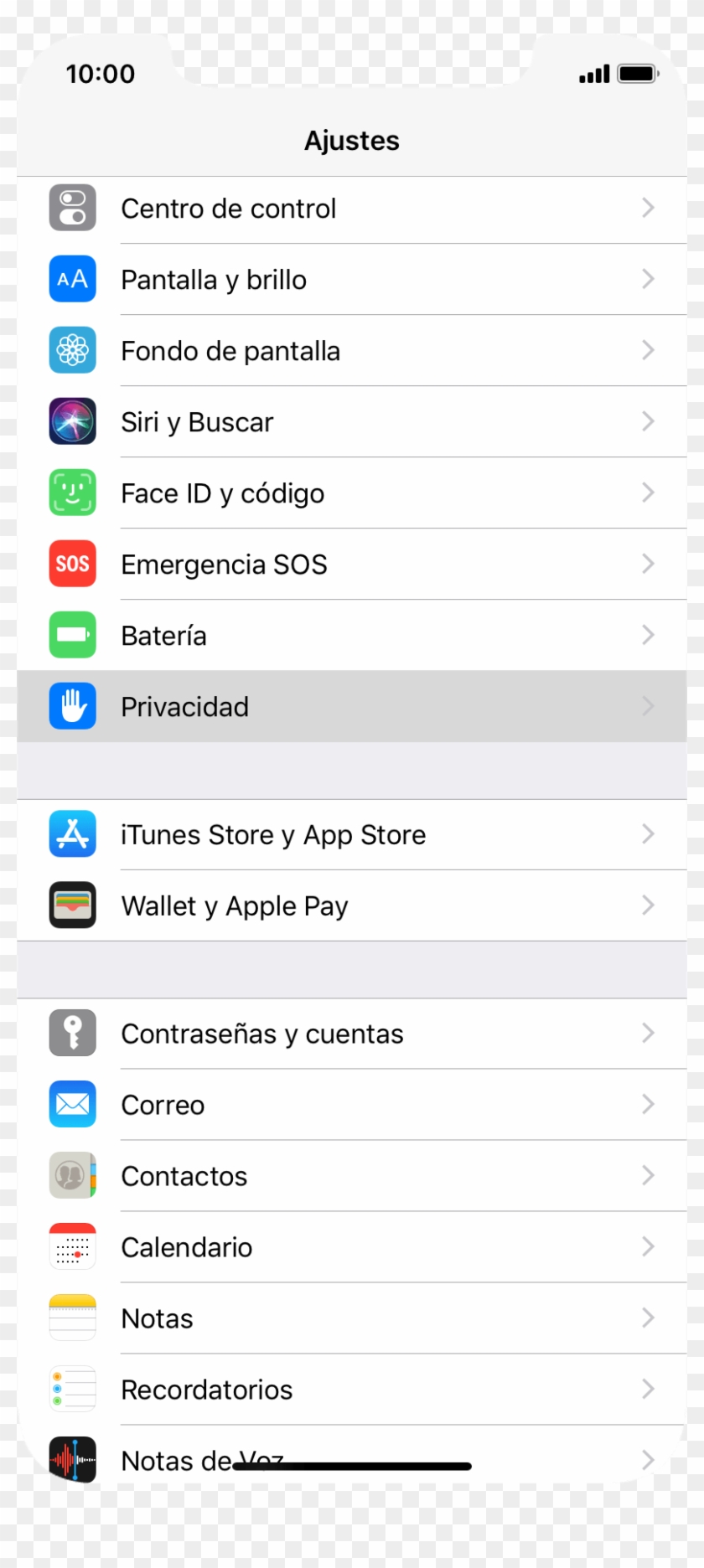Image resolution: width=704 pixels, height=1568 pixels.
Task: Tap the Recordatorios chevron arrow
Action: pos(647,1389)
